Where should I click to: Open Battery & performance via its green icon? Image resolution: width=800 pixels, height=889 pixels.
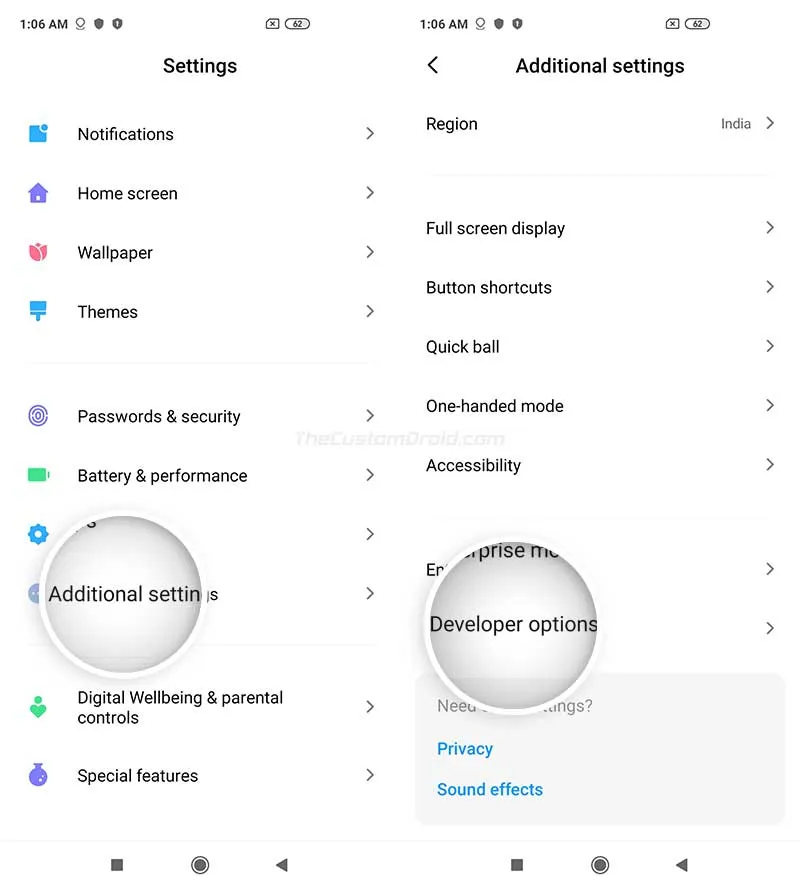coord(38,475)
